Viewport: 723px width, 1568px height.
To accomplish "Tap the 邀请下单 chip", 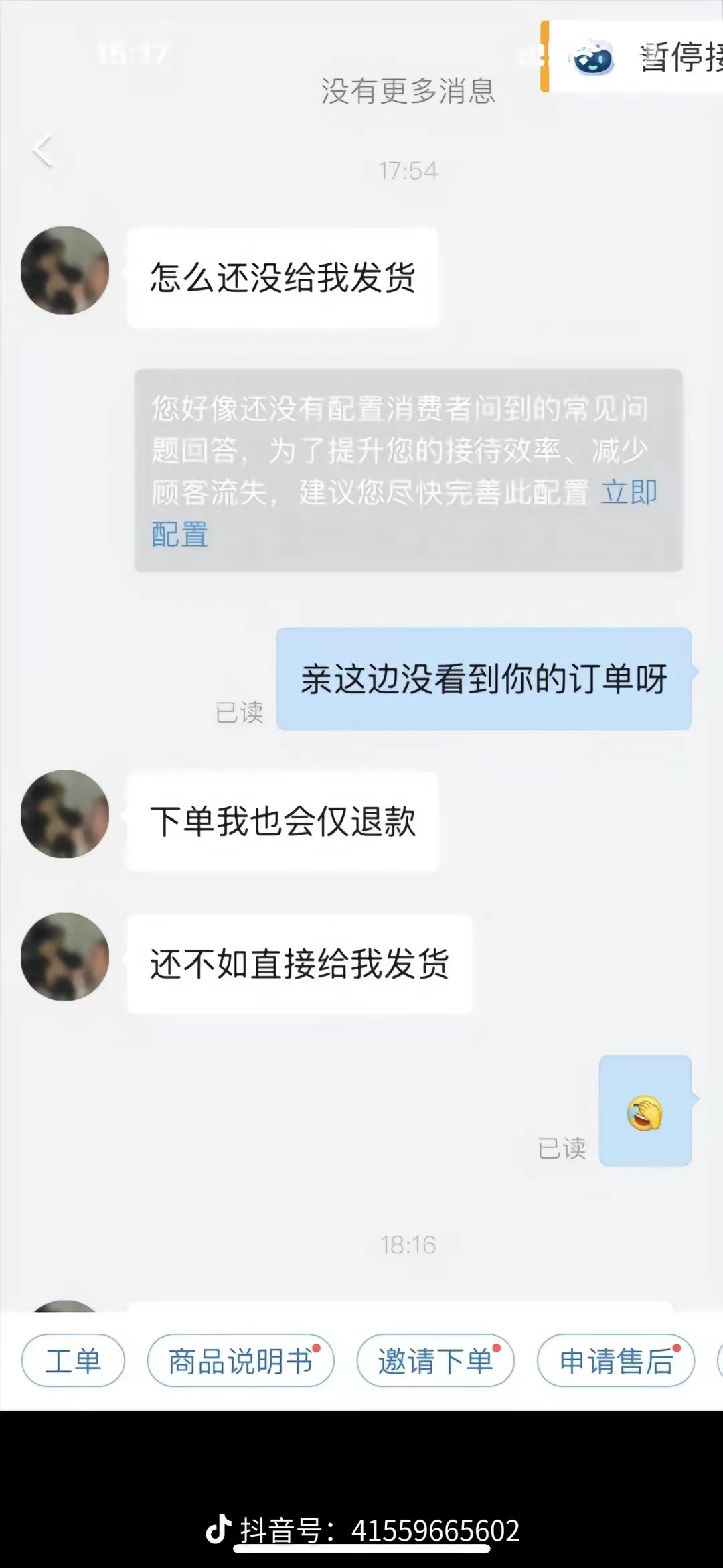I will pyautogui.click(x=435, y=1361).
